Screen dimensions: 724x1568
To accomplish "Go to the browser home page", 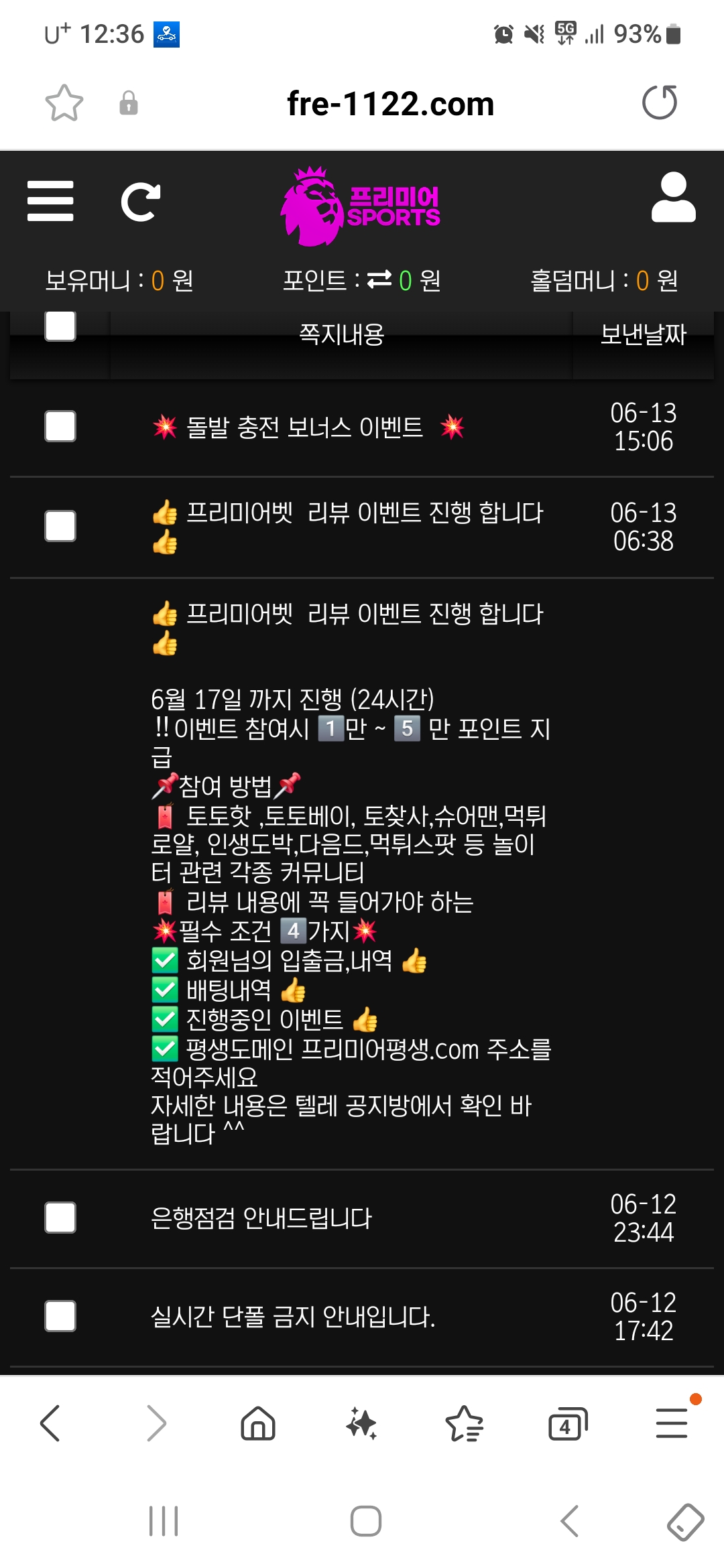I will (x=258, y=1423).
